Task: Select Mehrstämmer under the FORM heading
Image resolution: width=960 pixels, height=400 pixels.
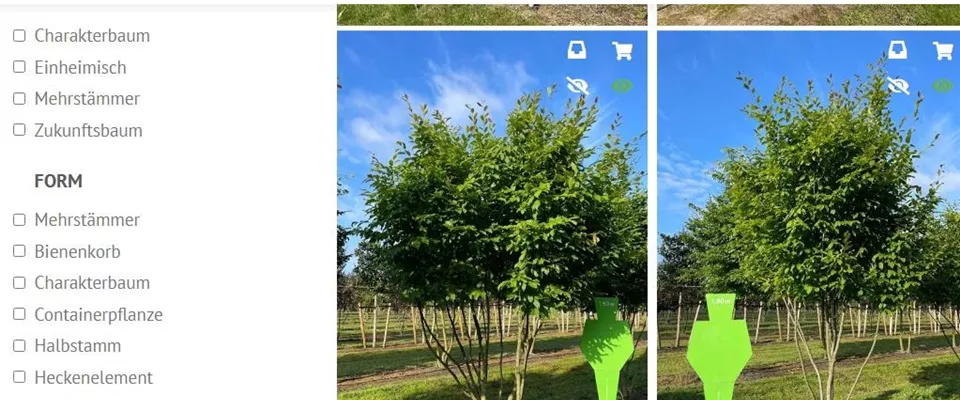Action: [19, 220]
